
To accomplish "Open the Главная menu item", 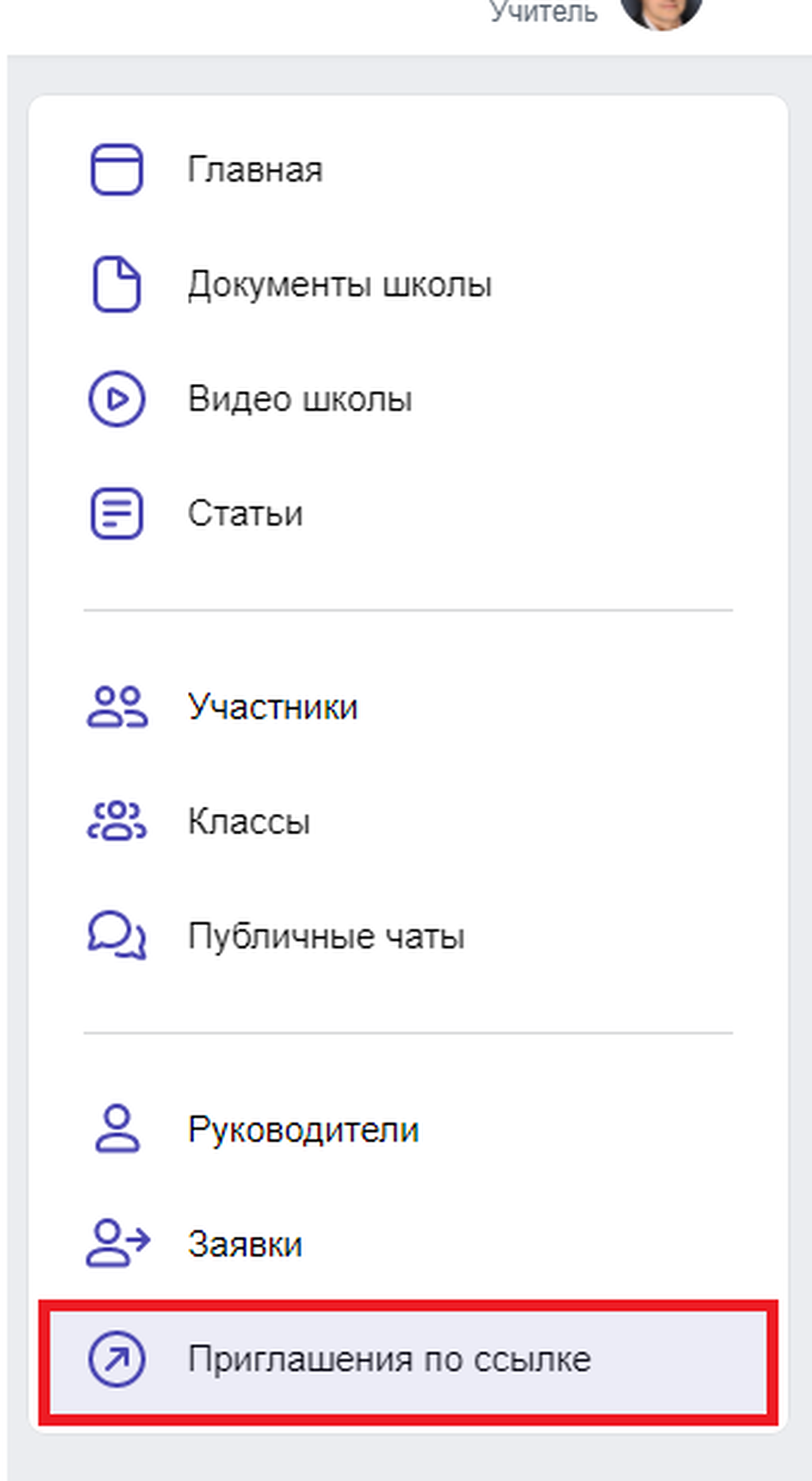I will pos(408,170).
